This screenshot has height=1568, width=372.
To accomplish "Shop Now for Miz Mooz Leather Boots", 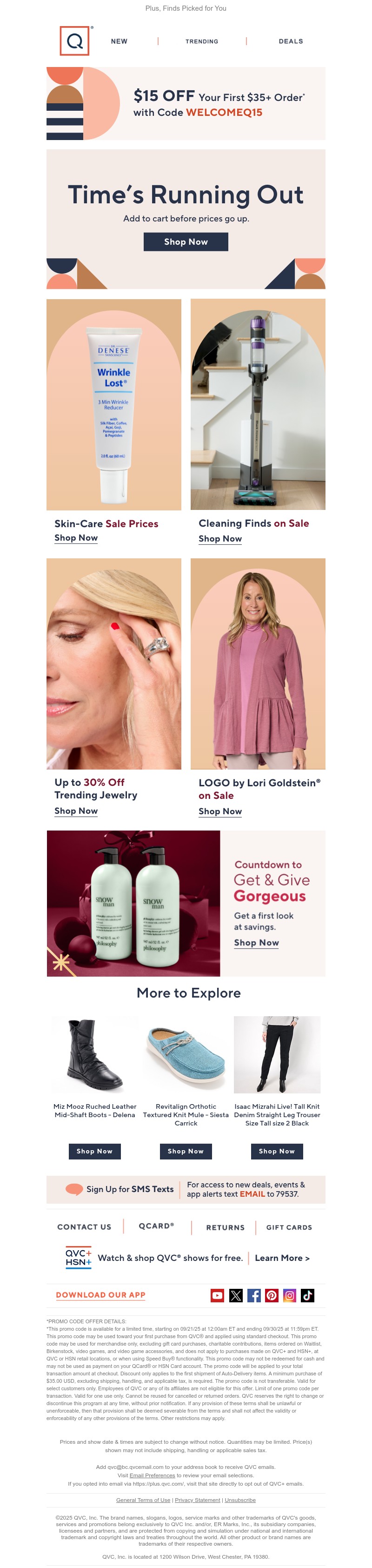I will (x=95, y=1151).
